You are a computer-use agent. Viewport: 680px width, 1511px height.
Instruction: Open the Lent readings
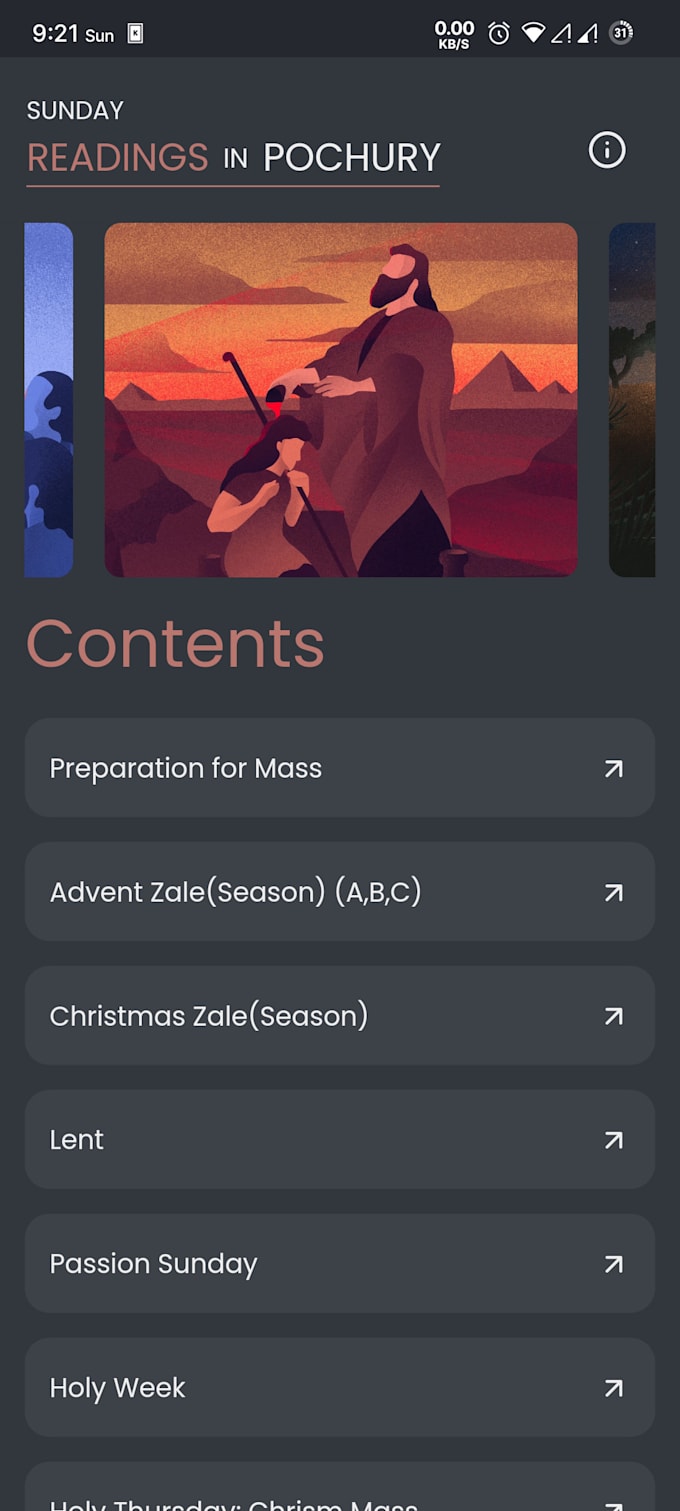click(x=340, y=1140)
